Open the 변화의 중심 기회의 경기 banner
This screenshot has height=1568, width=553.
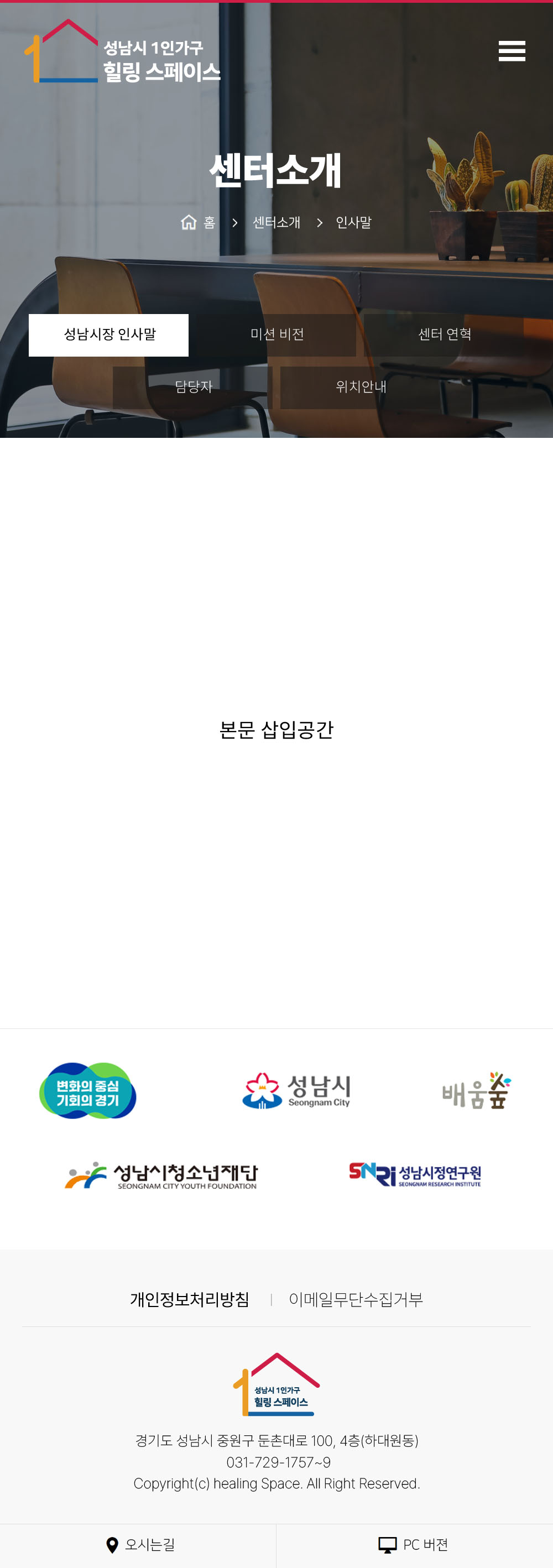(x=88, y=1091)
